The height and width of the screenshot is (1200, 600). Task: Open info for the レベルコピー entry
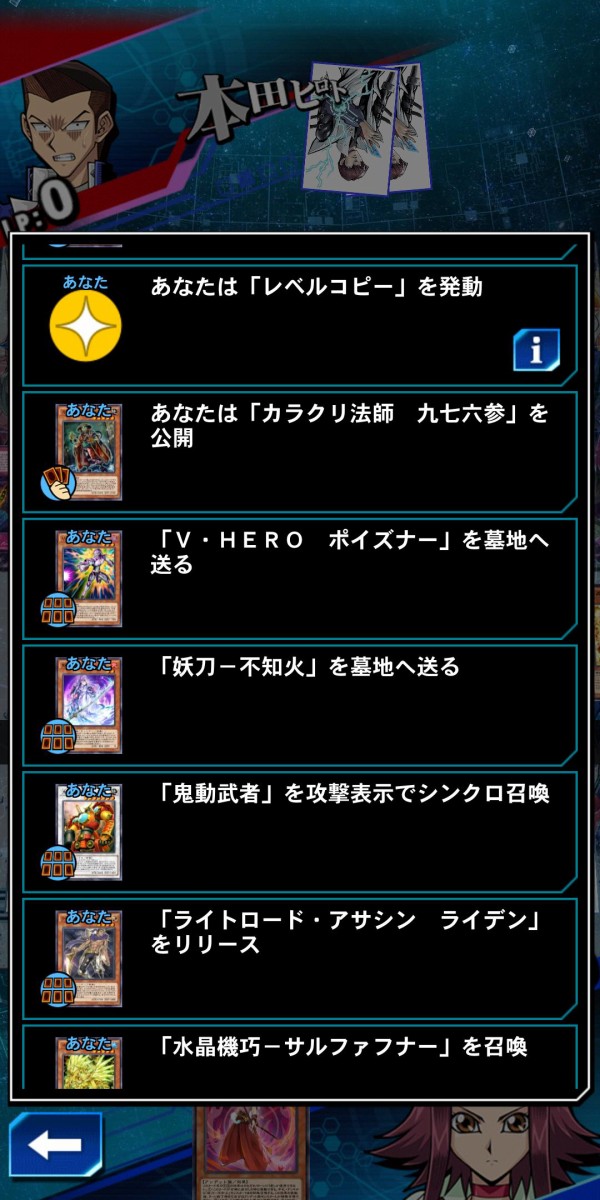tap(536, 350)
